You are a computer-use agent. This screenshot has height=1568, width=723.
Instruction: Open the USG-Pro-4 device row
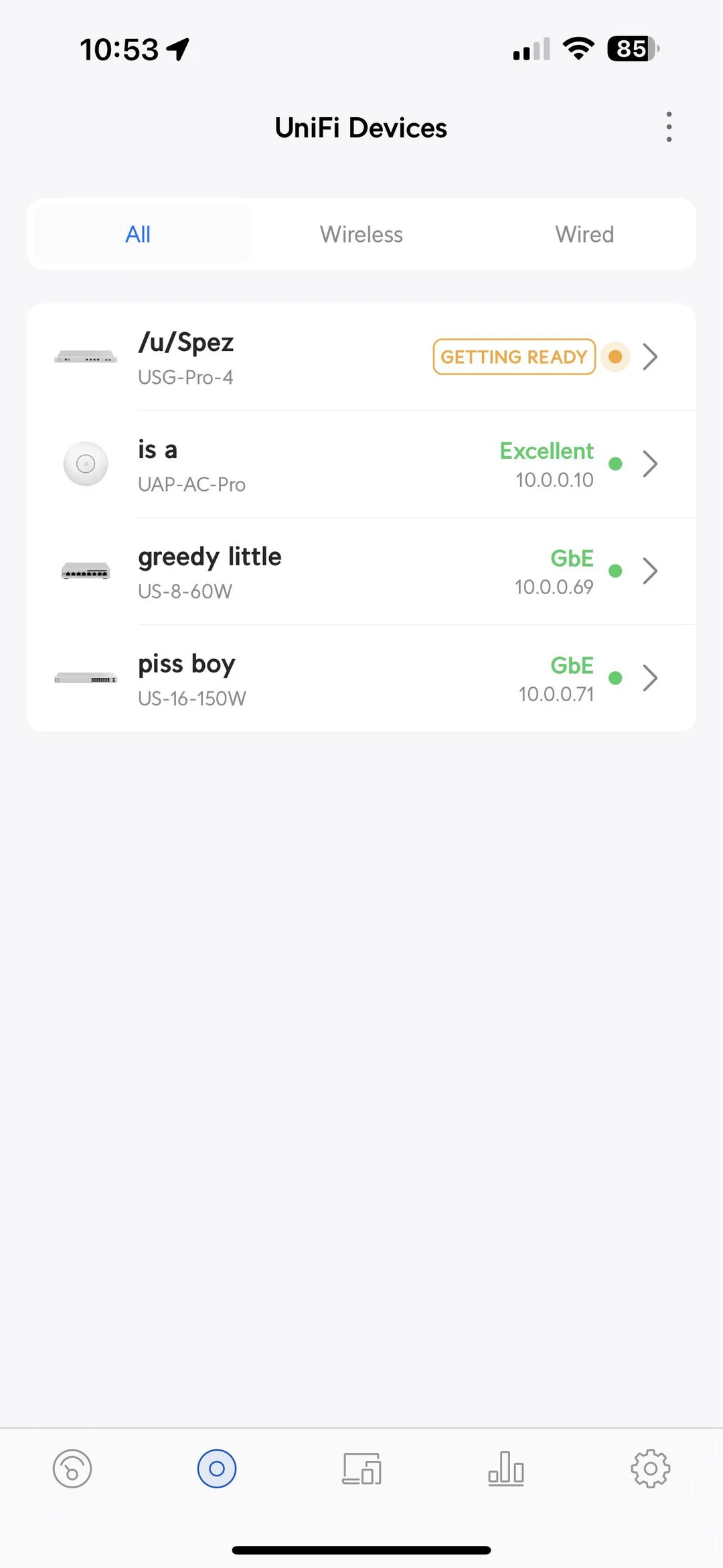[361, 357]
